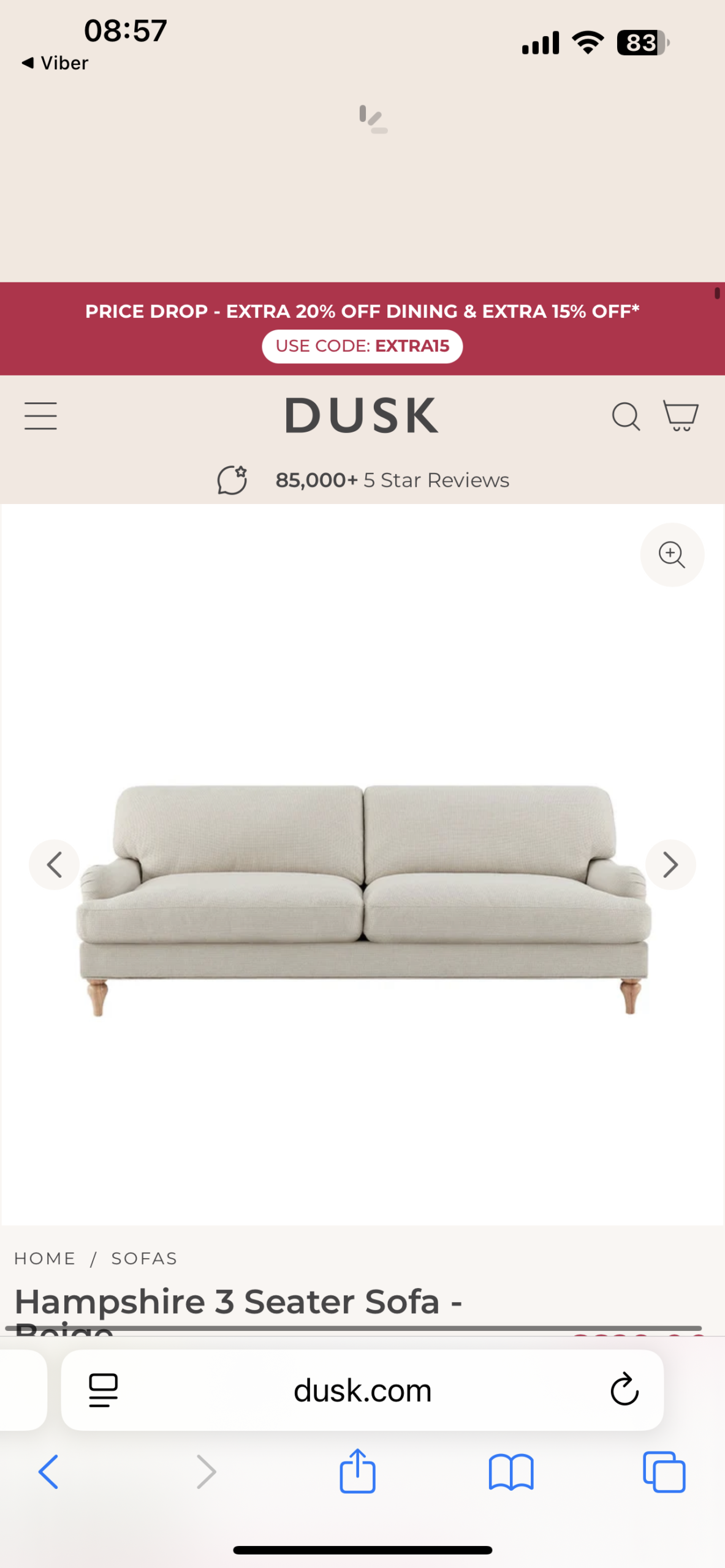The width and height of the screenshot is (725, 1568).
Task: Open the sofa product photo
Action: pos(363,899)
